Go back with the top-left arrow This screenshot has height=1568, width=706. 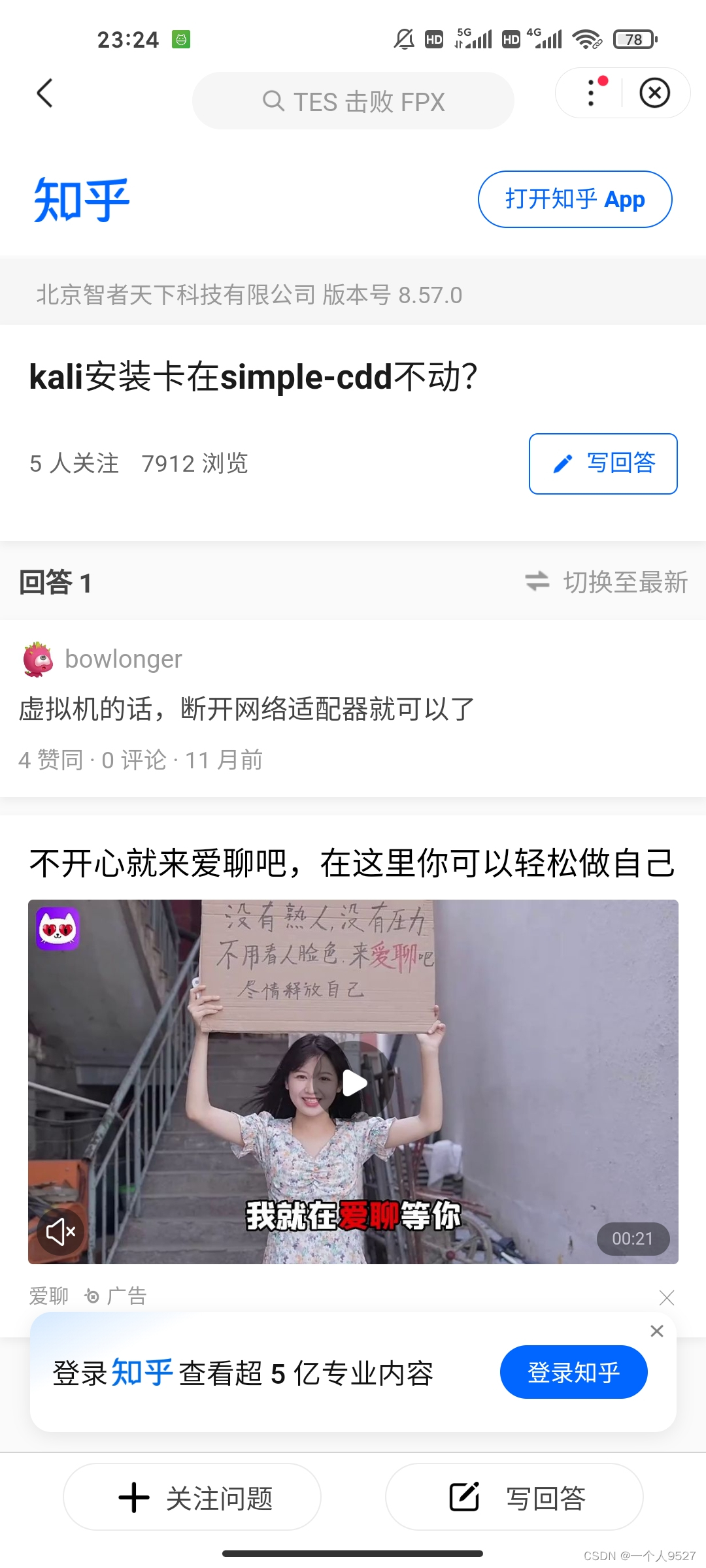44,93
